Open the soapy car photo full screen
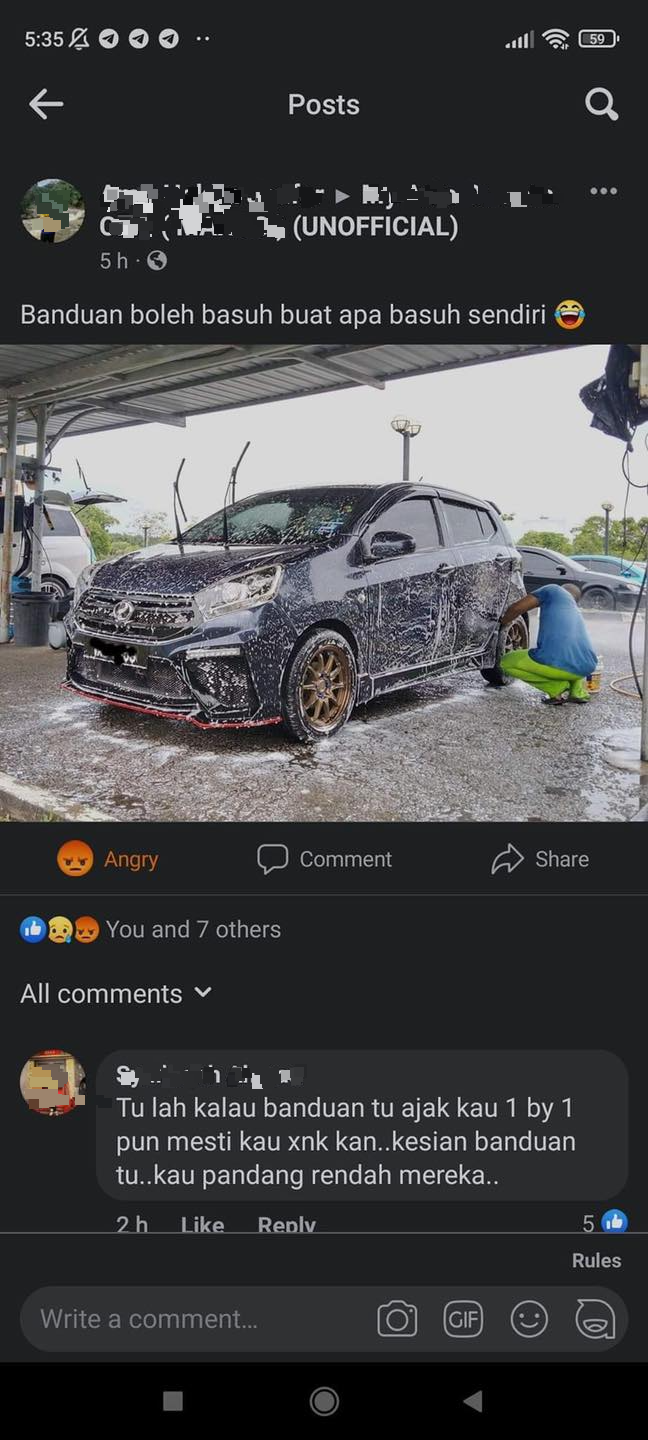 [324, 582]
